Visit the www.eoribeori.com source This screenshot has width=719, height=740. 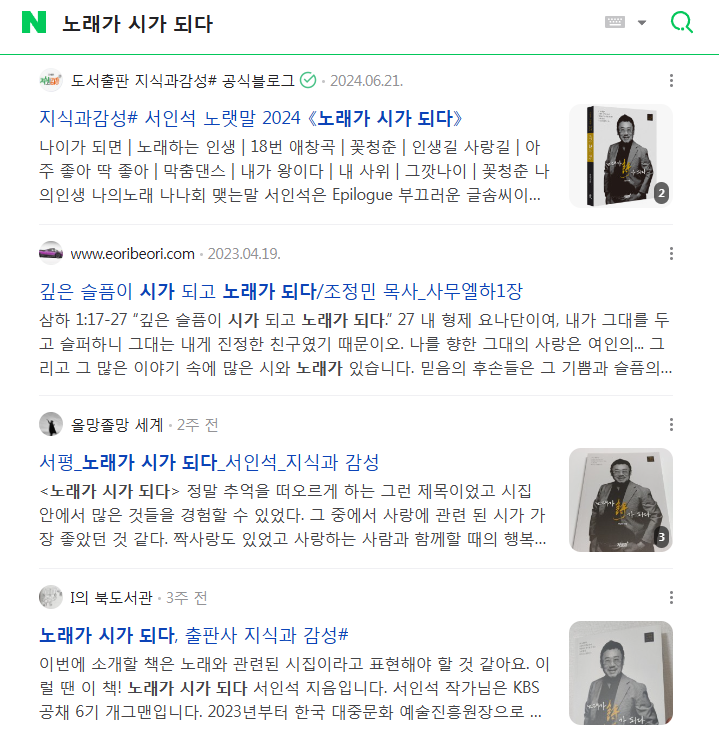[132, 253]
